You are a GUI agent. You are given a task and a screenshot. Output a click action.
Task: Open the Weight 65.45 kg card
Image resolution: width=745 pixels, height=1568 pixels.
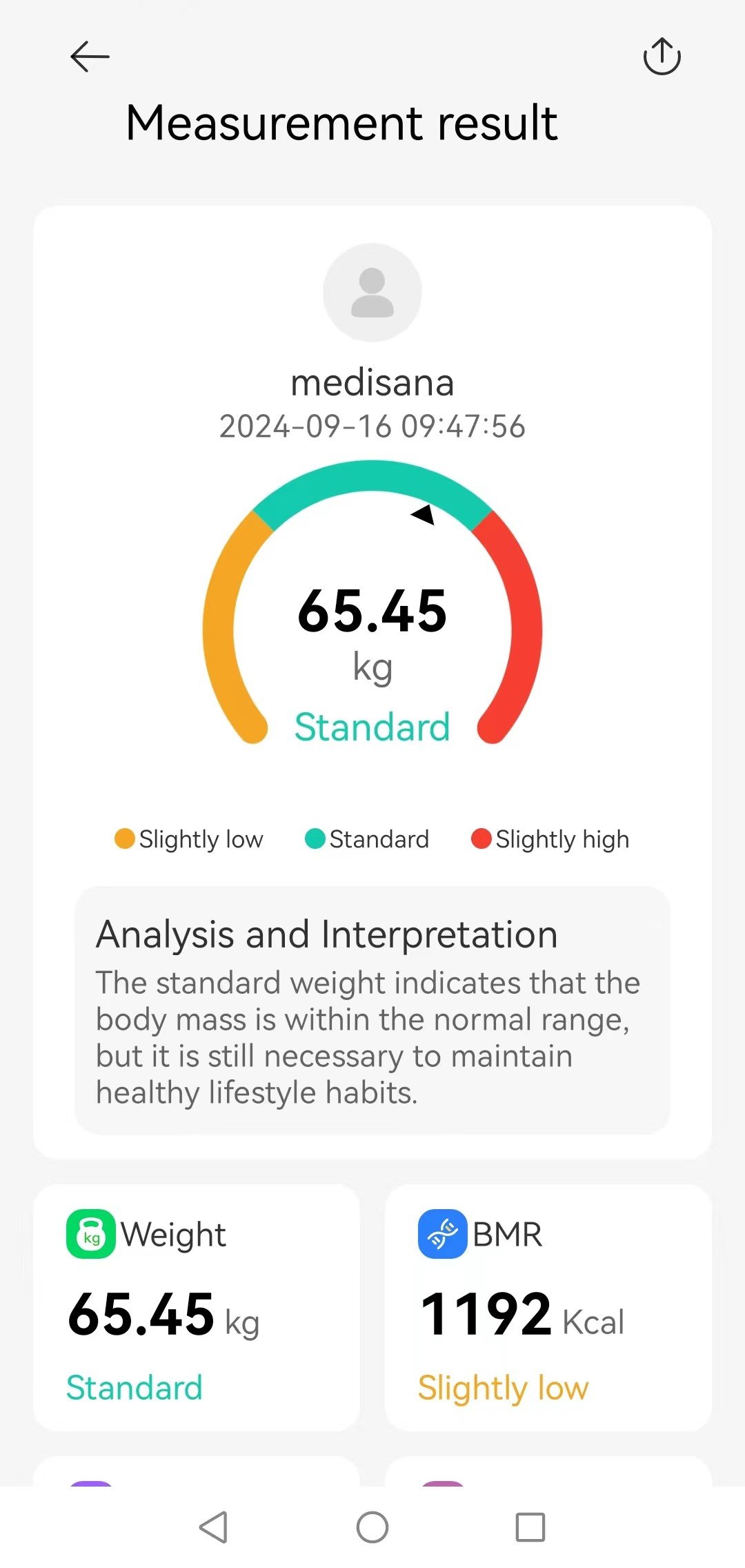click(x=197, y=1308)
